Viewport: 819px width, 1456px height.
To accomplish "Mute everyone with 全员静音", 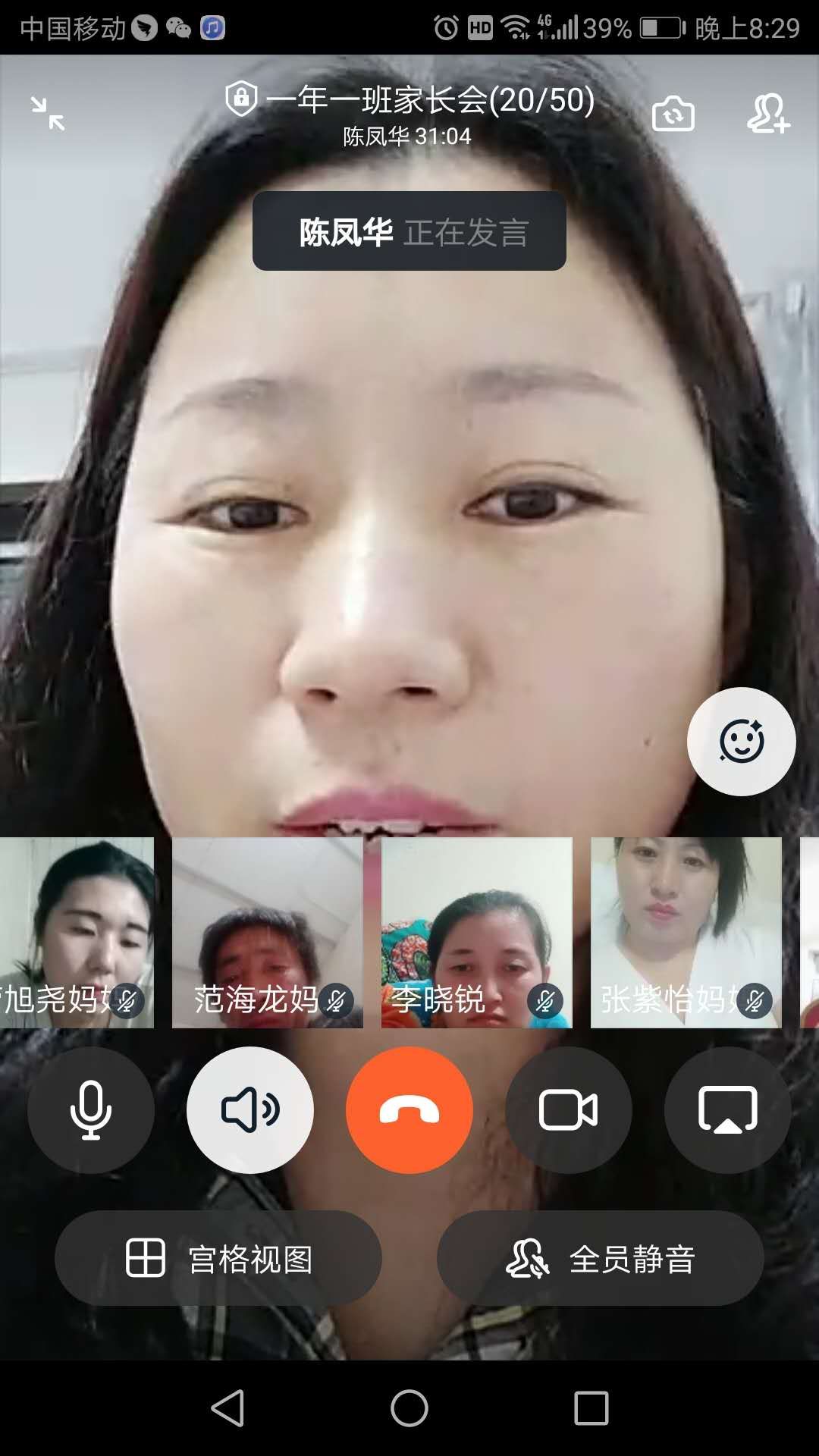I will (x=600, y=1258).
